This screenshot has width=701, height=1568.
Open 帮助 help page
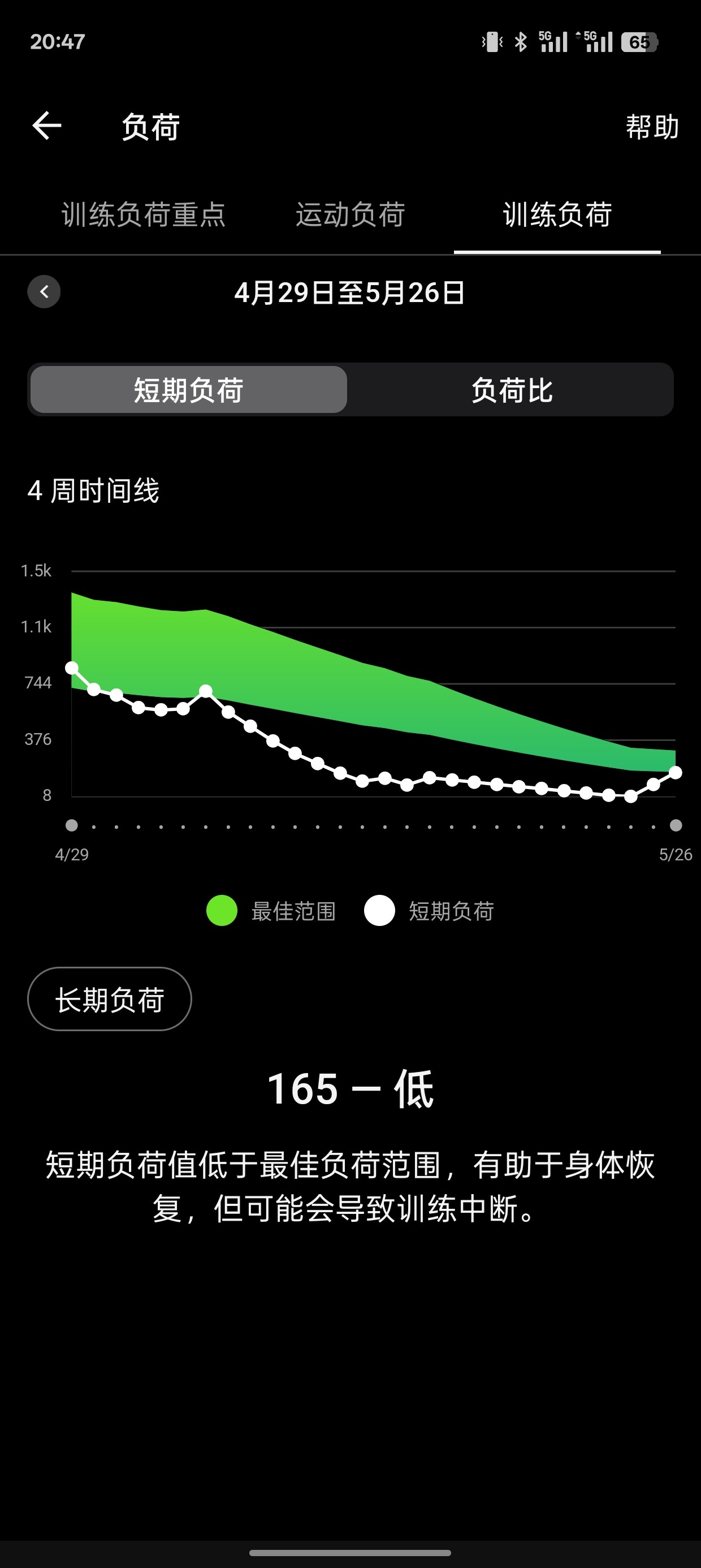[x=652, y=127]
